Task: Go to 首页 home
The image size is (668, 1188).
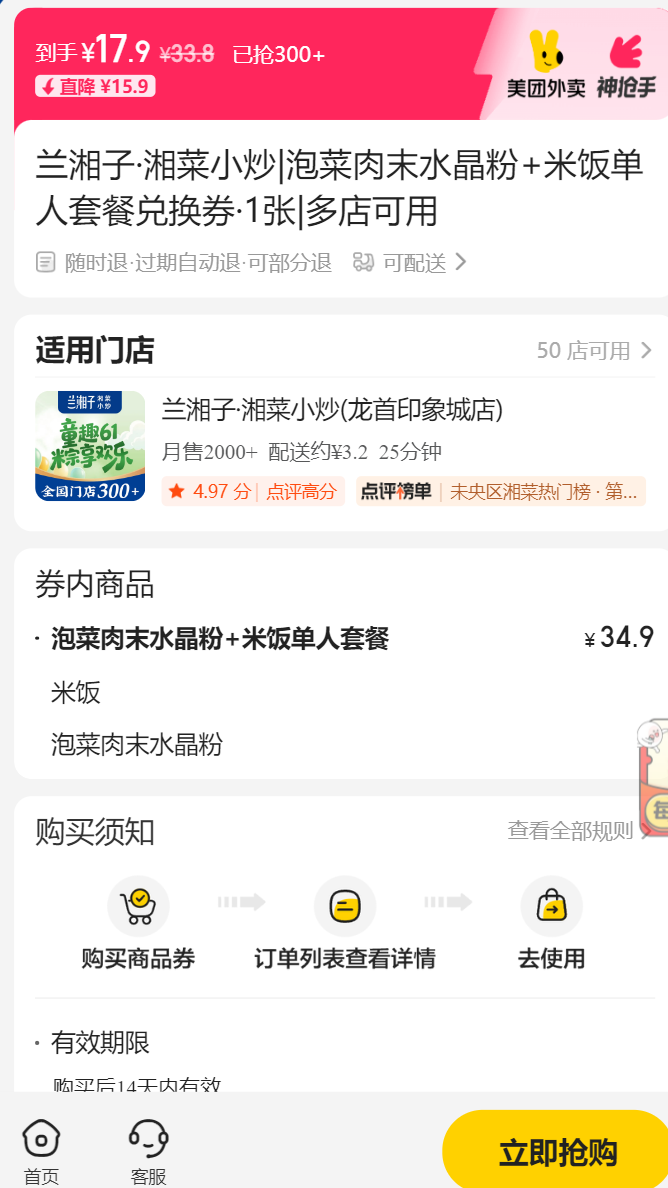Action: click(x=41, y=1152)
